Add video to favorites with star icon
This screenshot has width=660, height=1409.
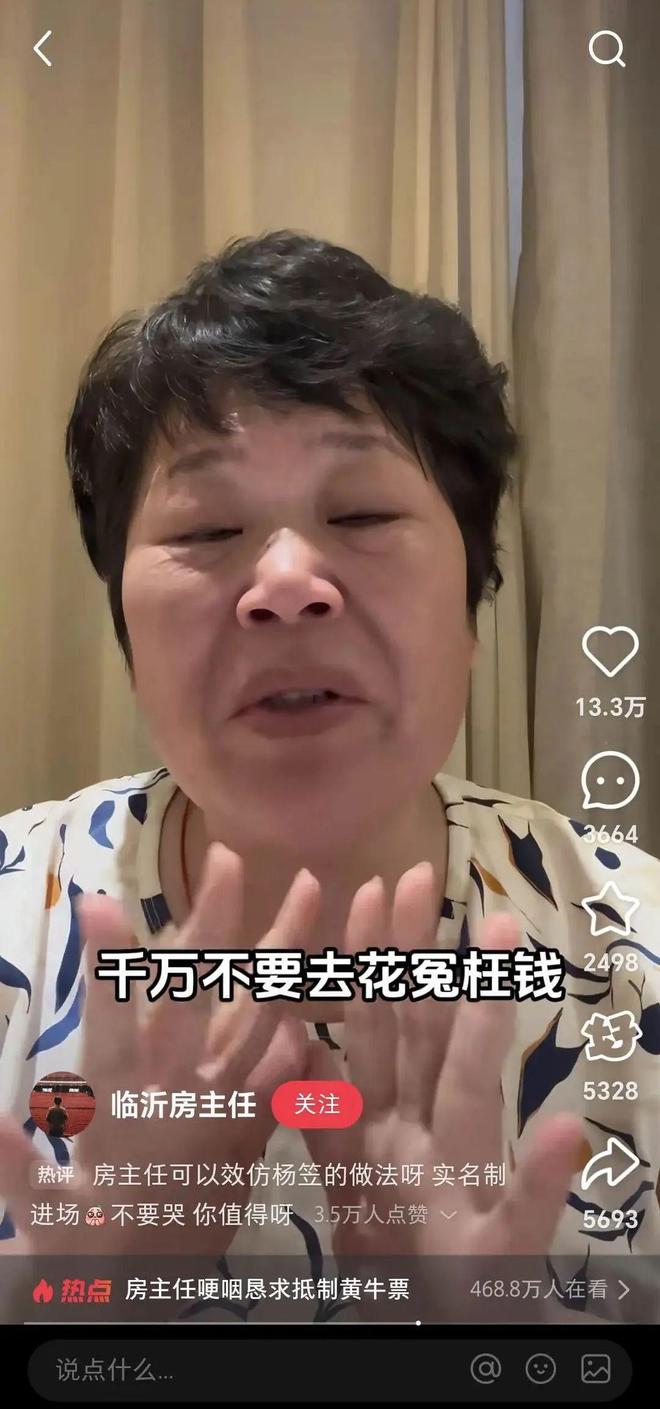click(610, 909)
